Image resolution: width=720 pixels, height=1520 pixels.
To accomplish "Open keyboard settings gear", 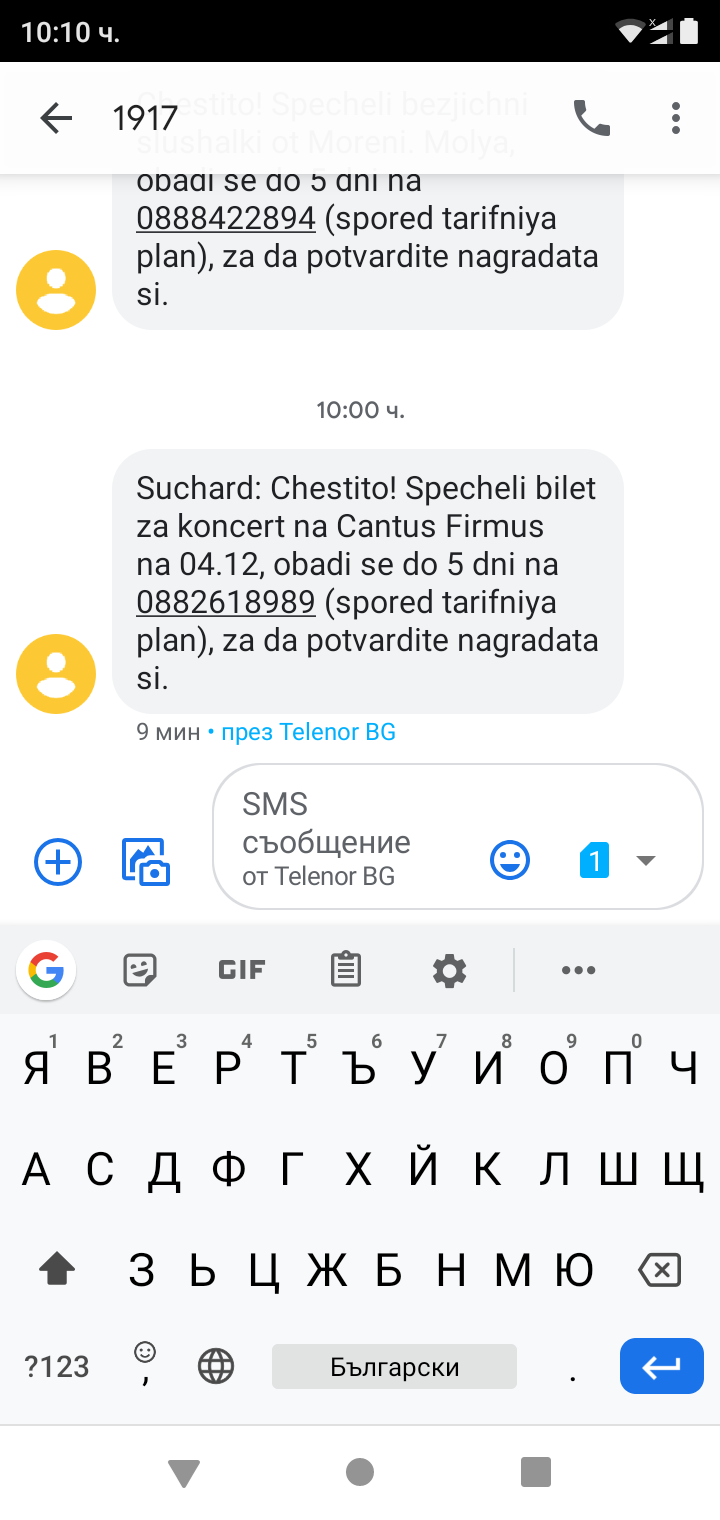I will (x=449, y=969).
